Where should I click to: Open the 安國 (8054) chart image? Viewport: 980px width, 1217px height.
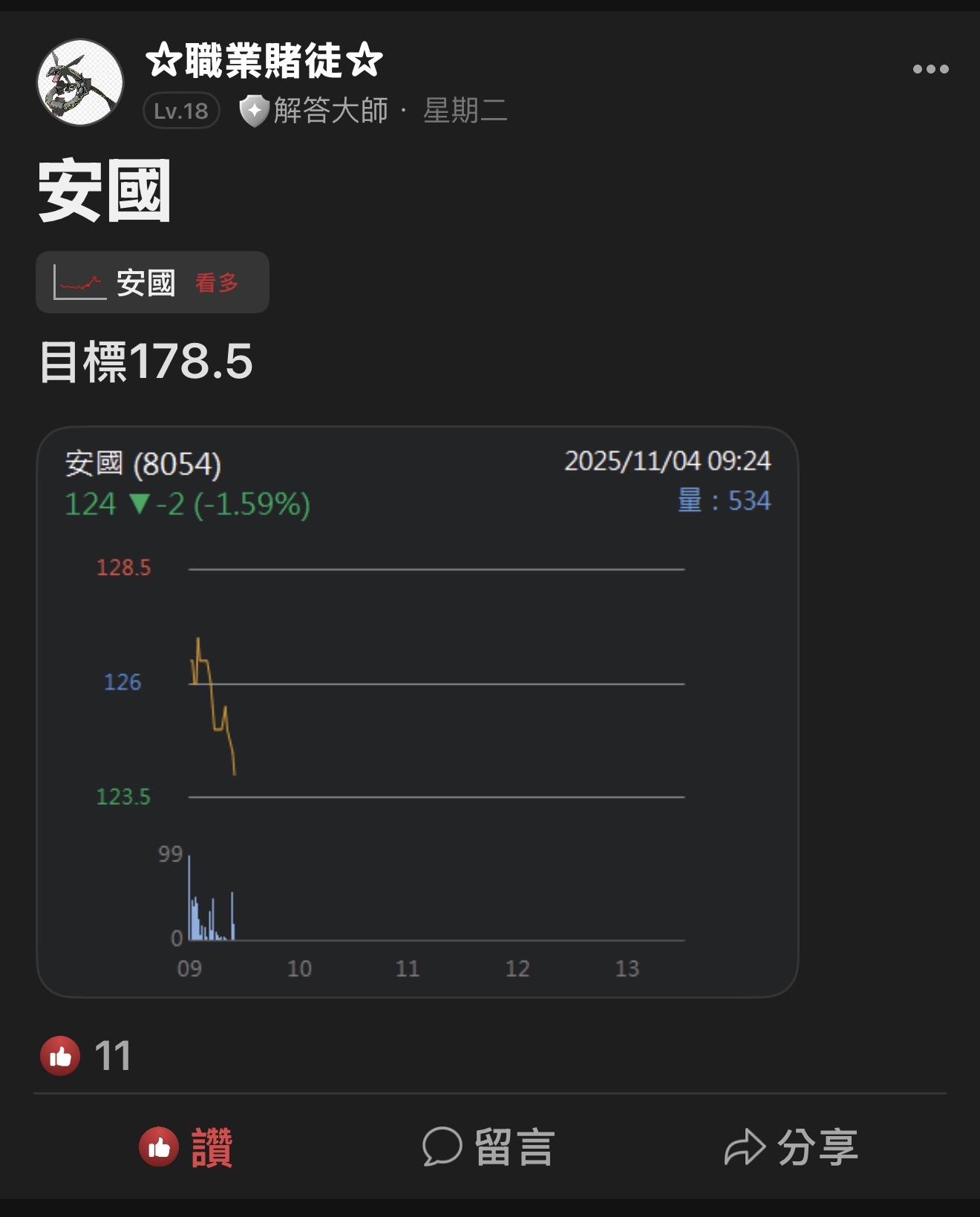click(x=417, y=711)
